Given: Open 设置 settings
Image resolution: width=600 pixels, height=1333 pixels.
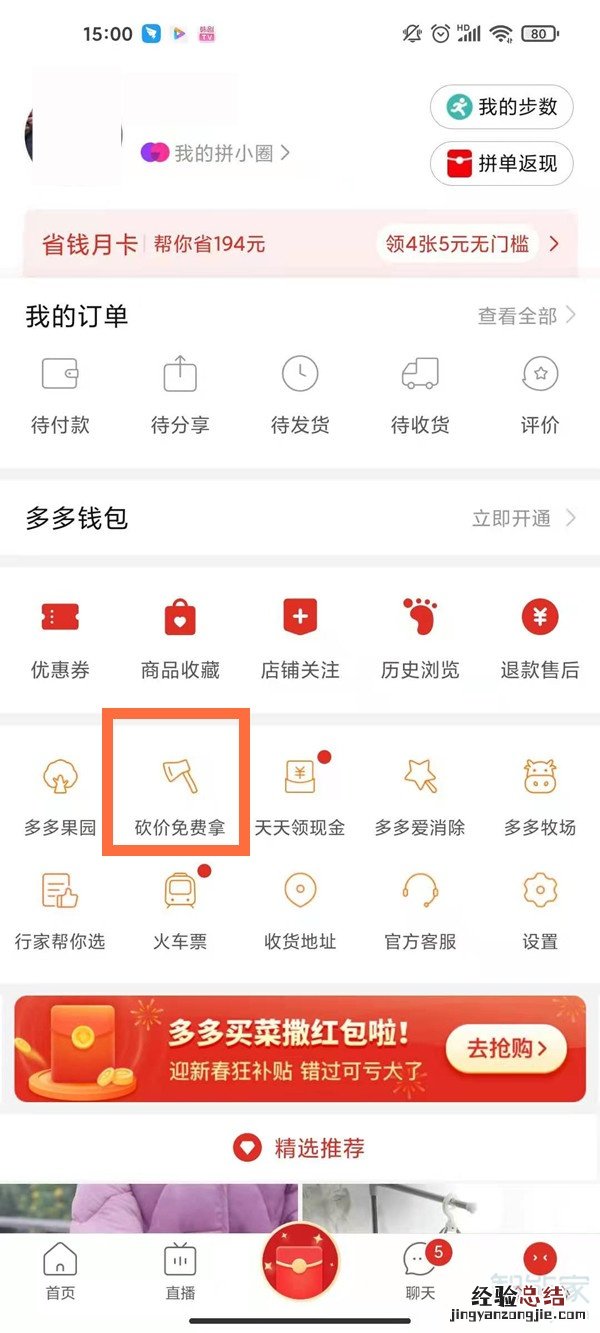Looking at the screenshot, I should pos(540,909).
